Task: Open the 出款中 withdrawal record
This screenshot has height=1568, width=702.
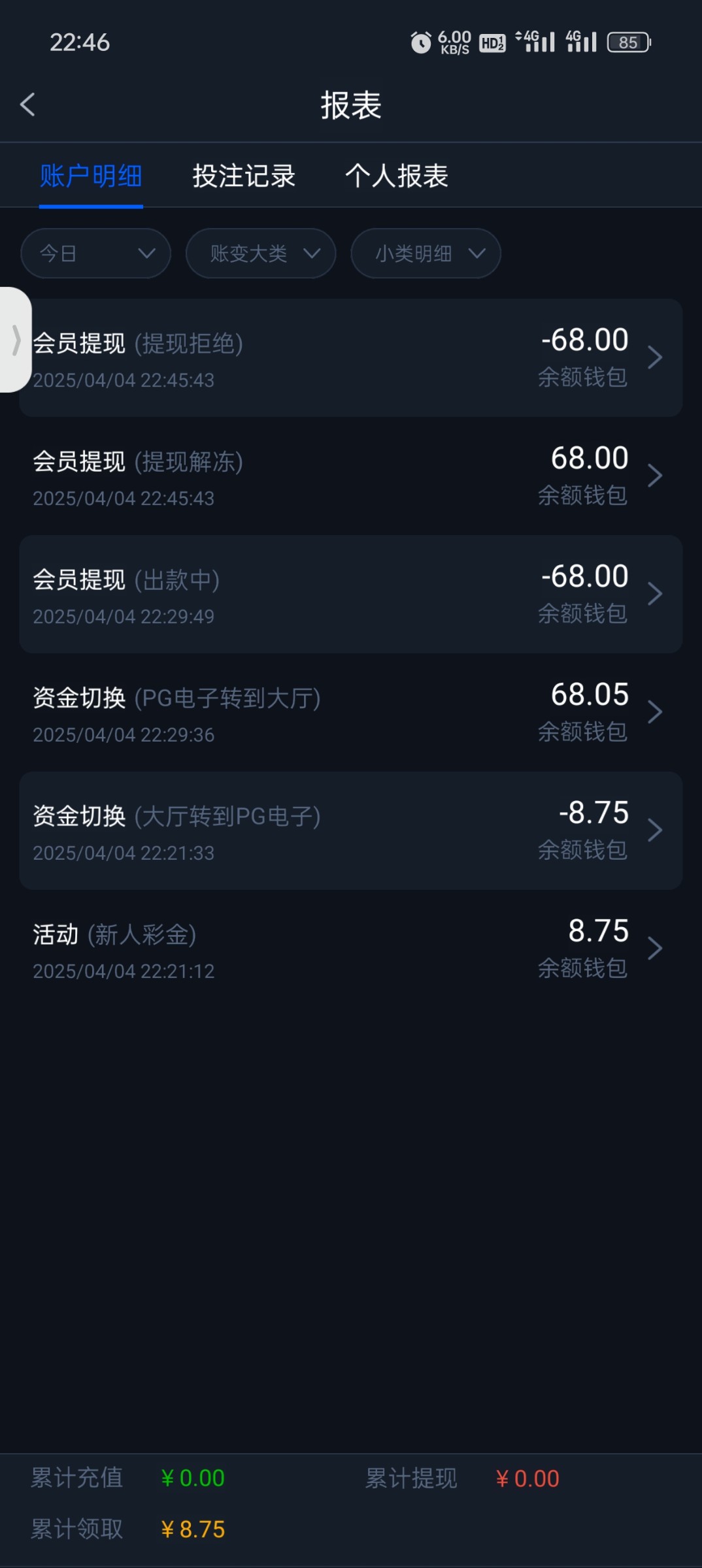Action: coord(351,595)
